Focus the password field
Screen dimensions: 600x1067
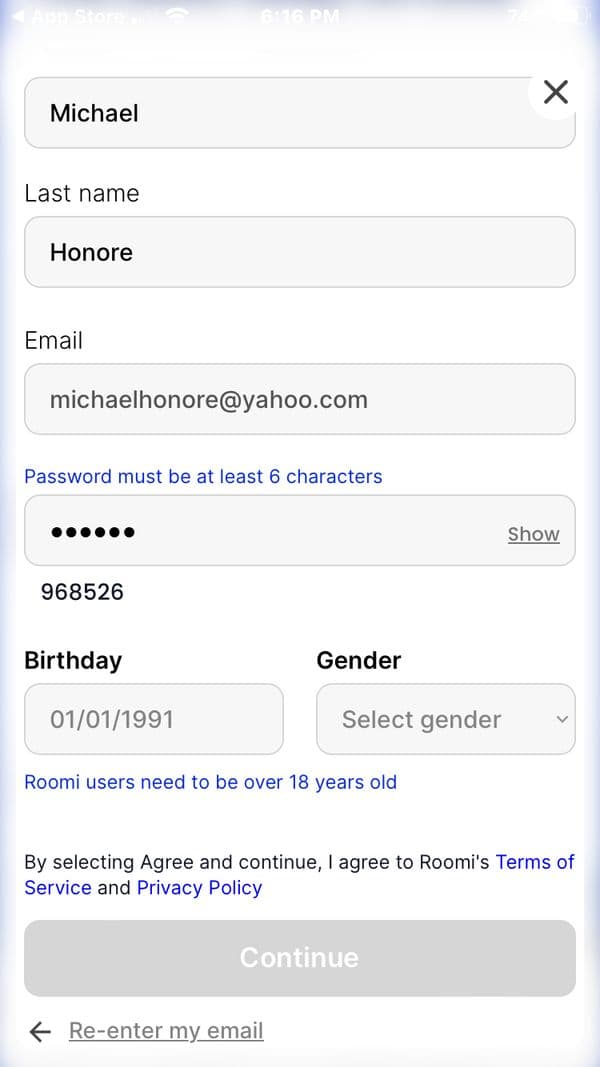pyautogui.click(x=260, y=531)
